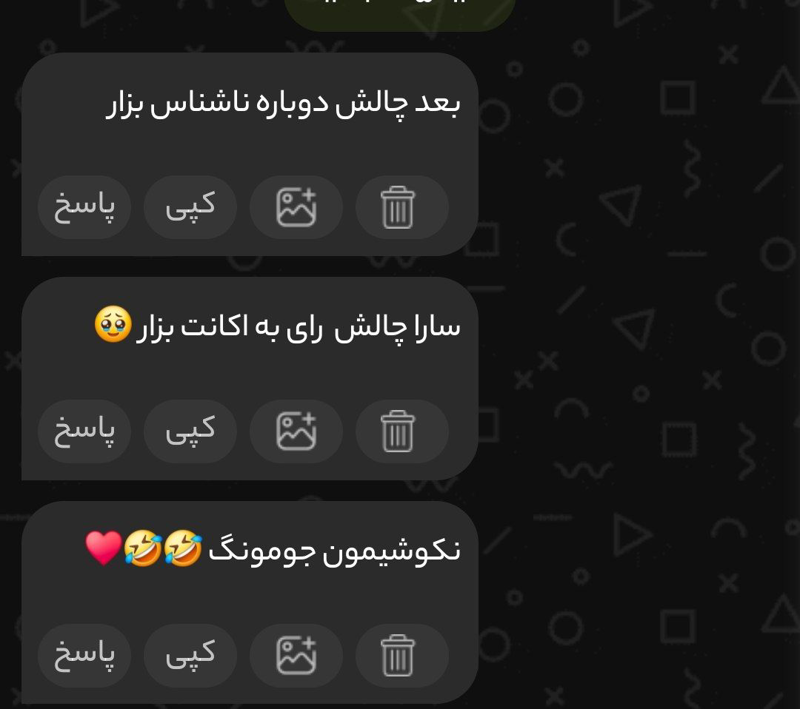Tap پاسخ under message بعد چالش دوباره ناشناس بزار
This screenshot has width=800, height=709.
84,207
